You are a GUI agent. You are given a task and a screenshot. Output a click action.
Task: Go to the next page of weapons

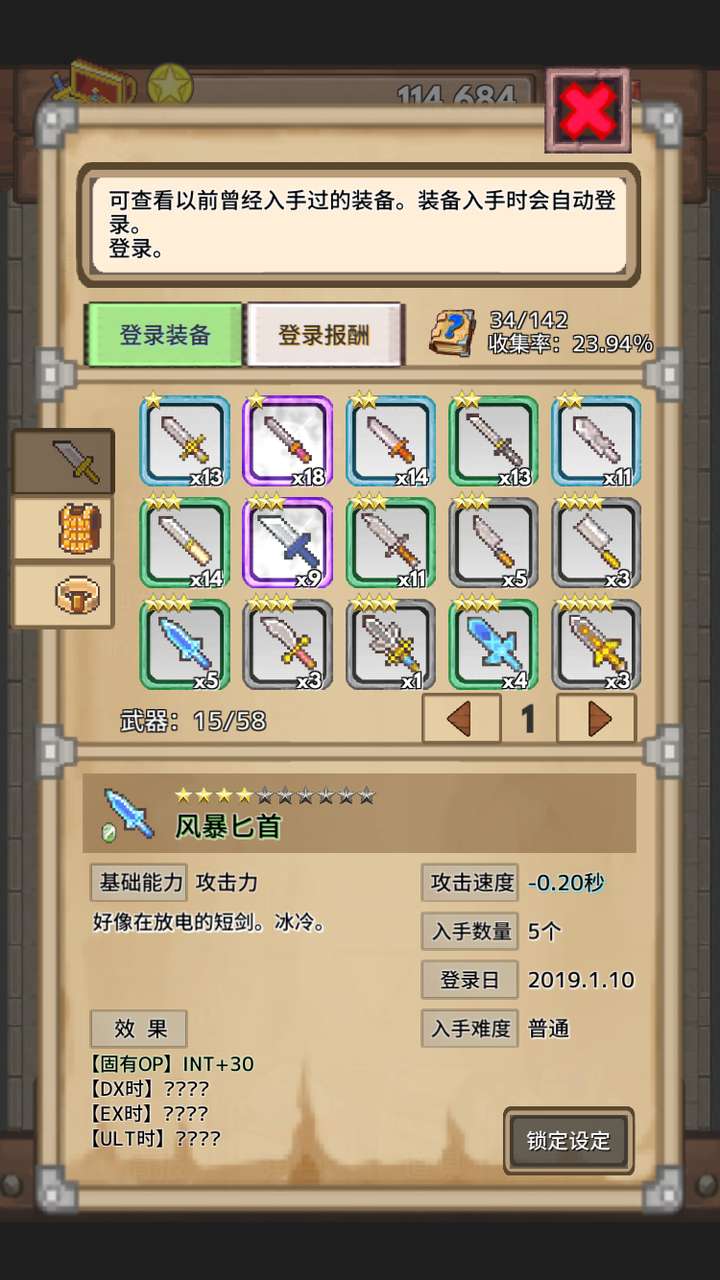coord(597,718)
